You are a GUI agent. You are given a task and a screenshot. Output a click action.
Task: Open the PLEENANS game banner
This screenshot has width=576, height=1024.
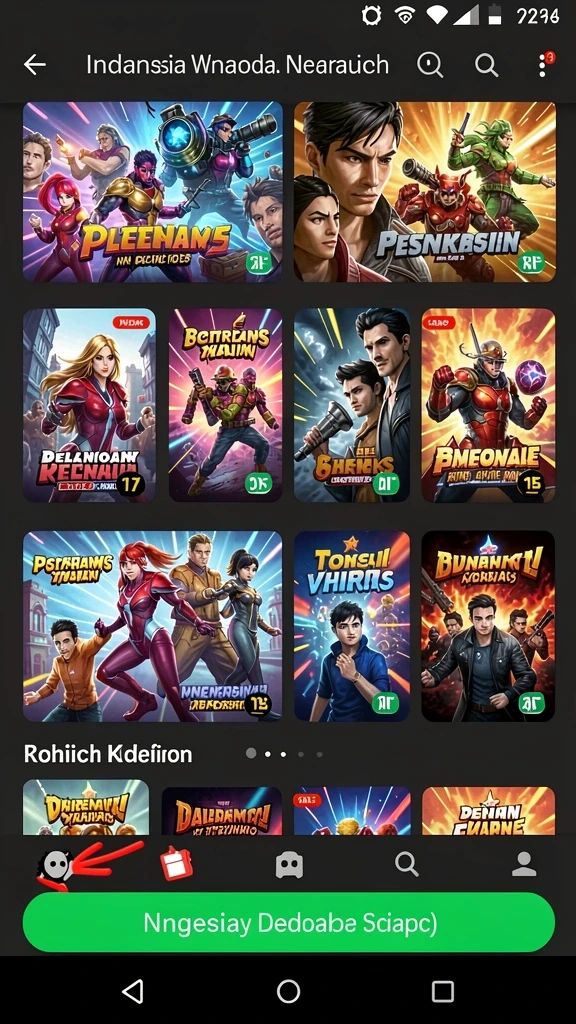153,191
